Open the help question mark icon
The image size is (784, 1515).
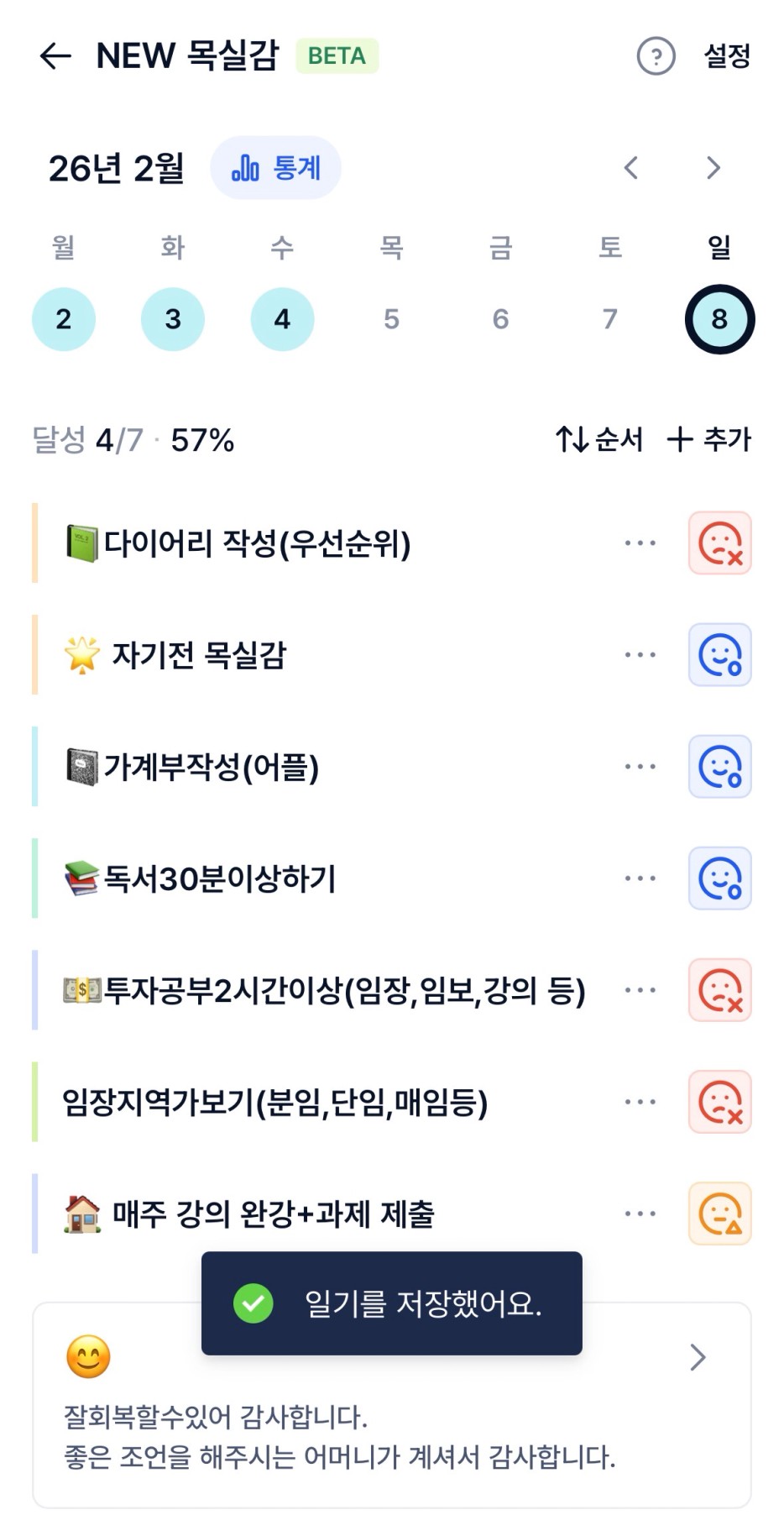(656, 56)
